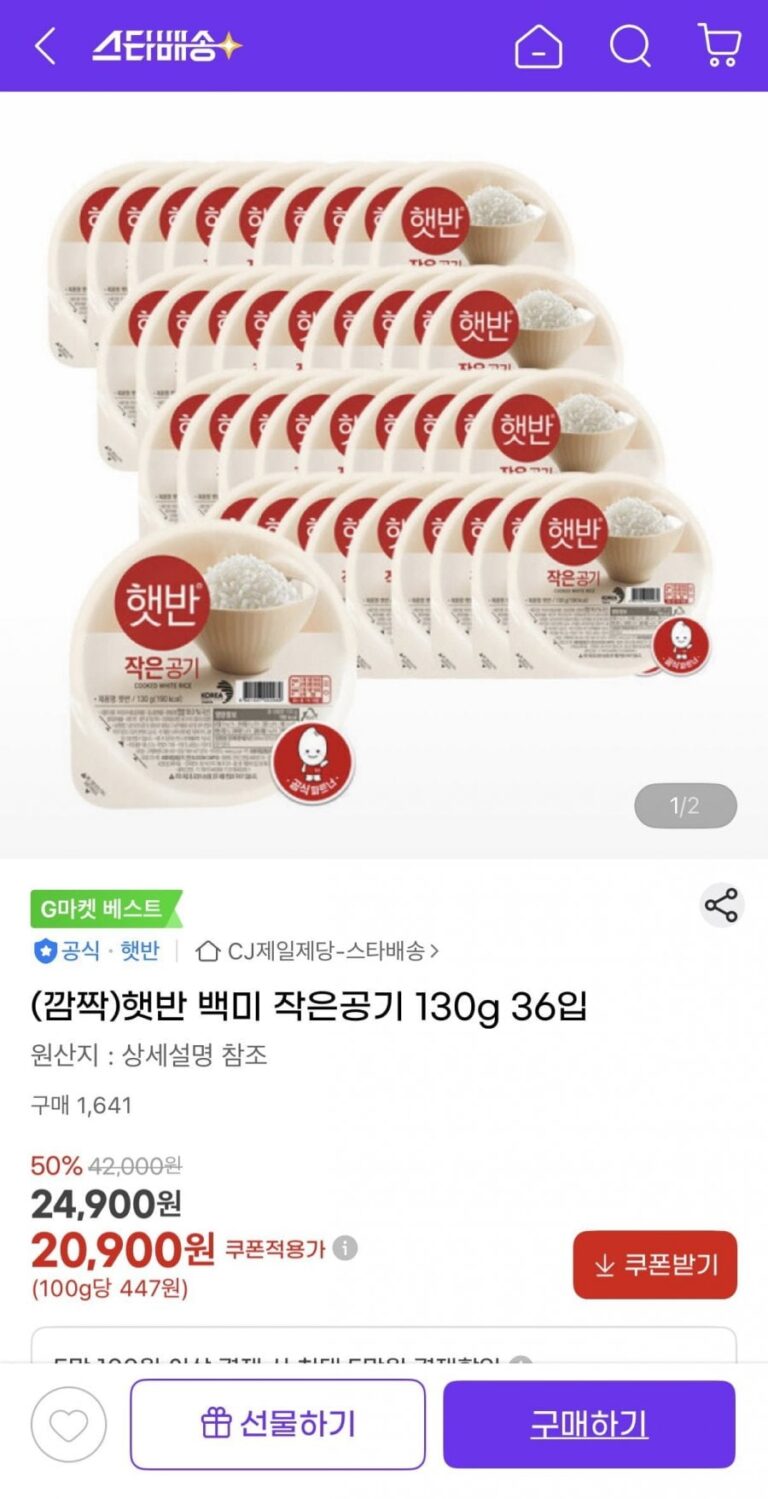Open the shopping cart

[x=719, y=46]
